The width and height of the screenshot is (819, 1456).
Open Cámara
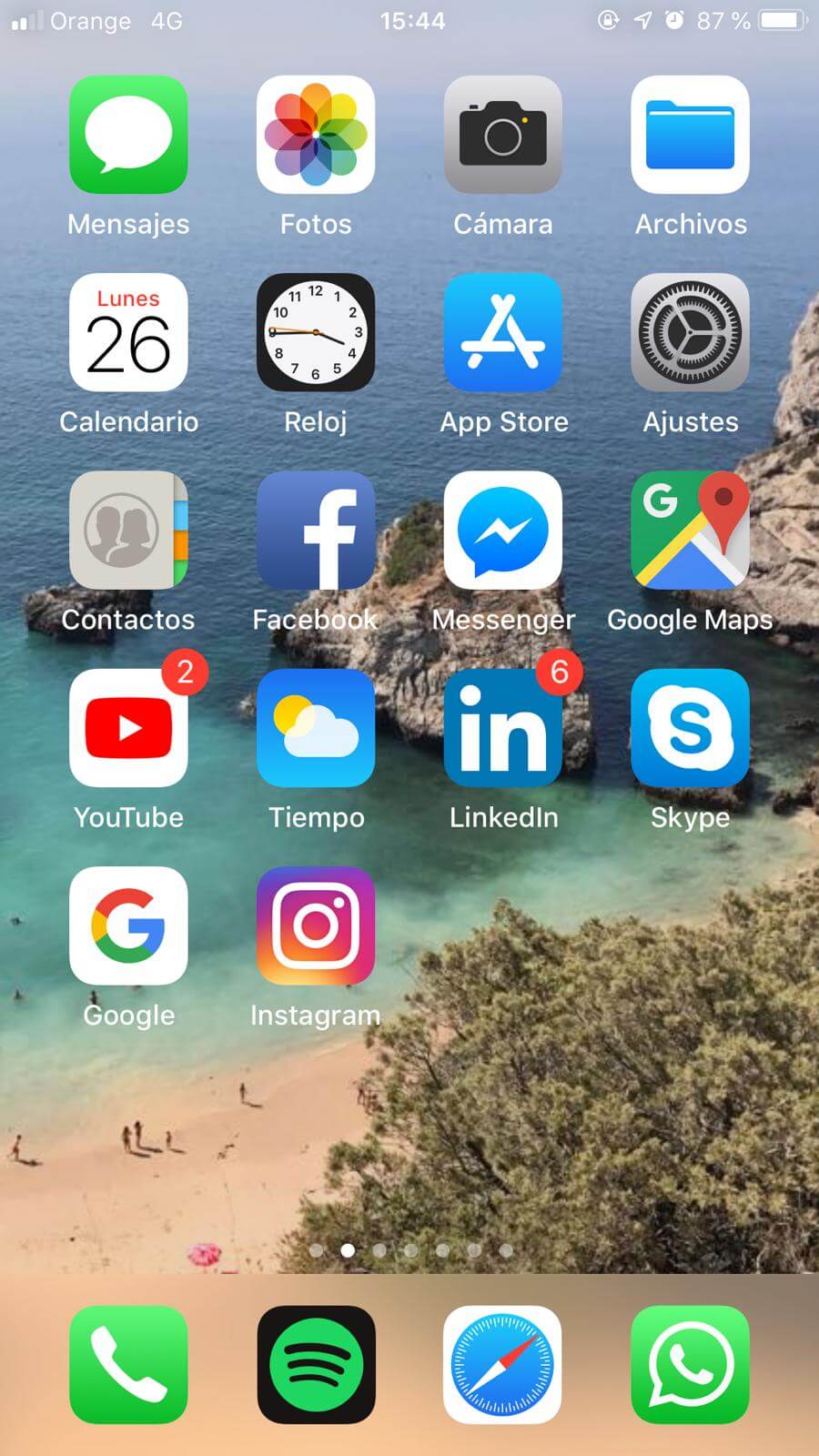(x=503, y=135)
